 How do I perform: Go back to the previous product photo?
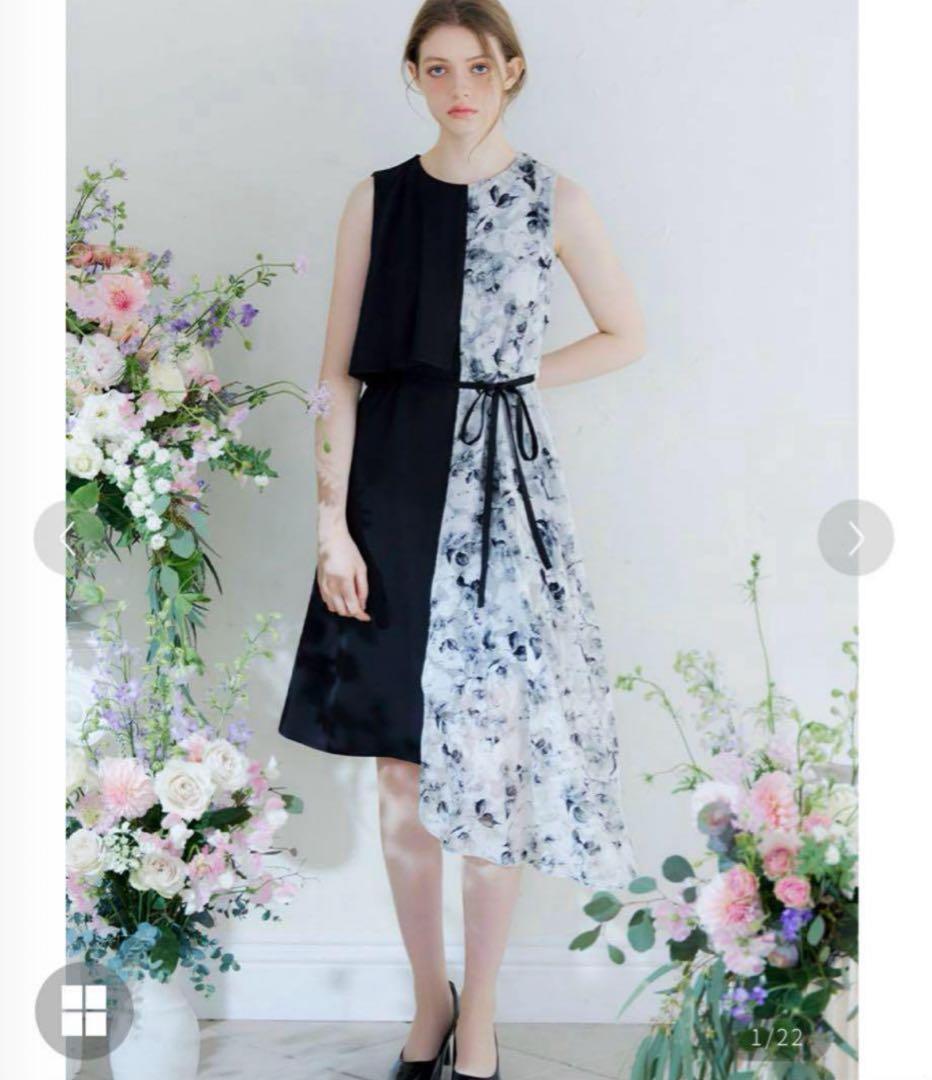[x=62, y=538]
